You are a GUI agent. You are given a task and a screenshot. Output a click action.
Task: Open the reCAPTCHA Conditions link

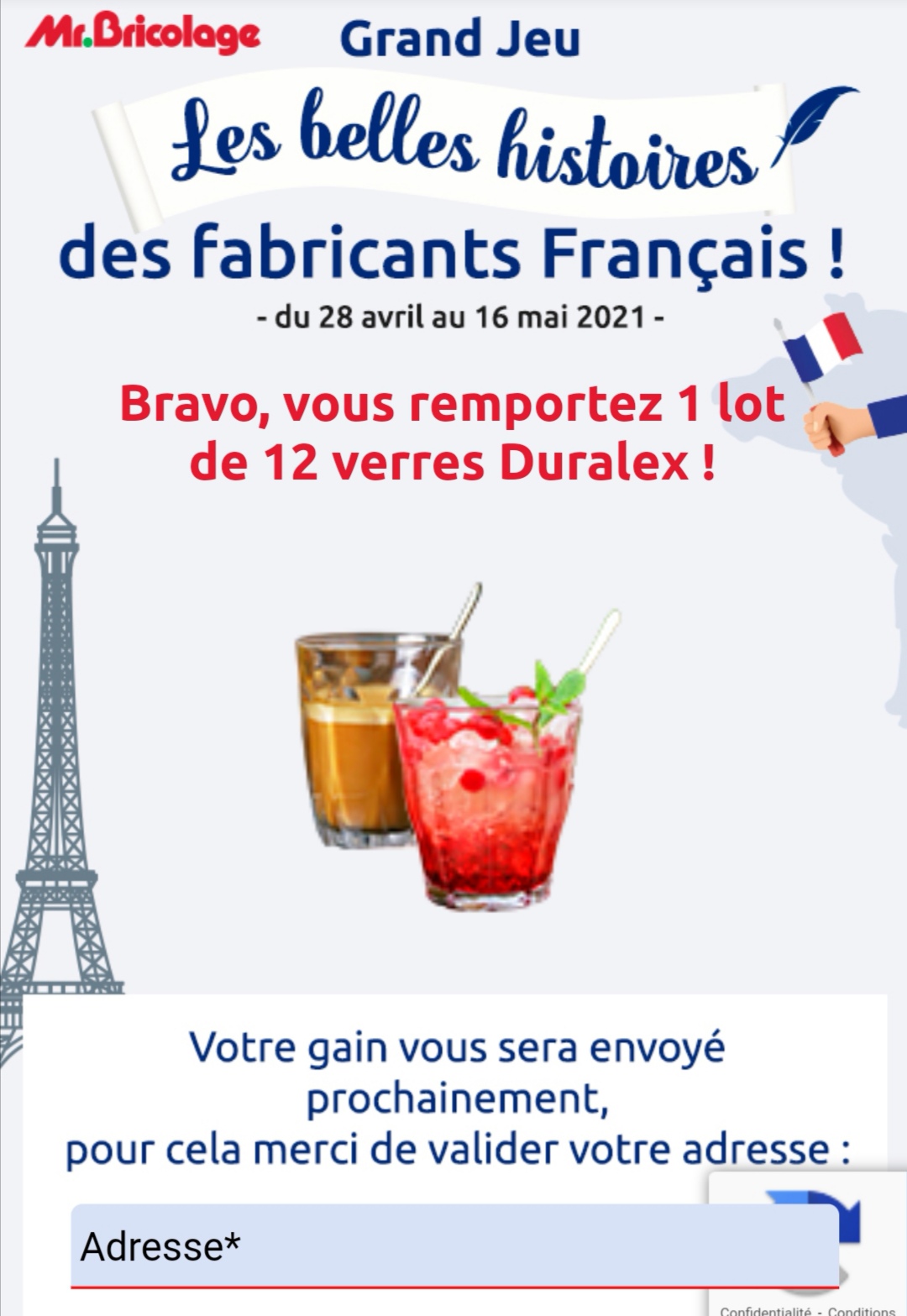861,1310
